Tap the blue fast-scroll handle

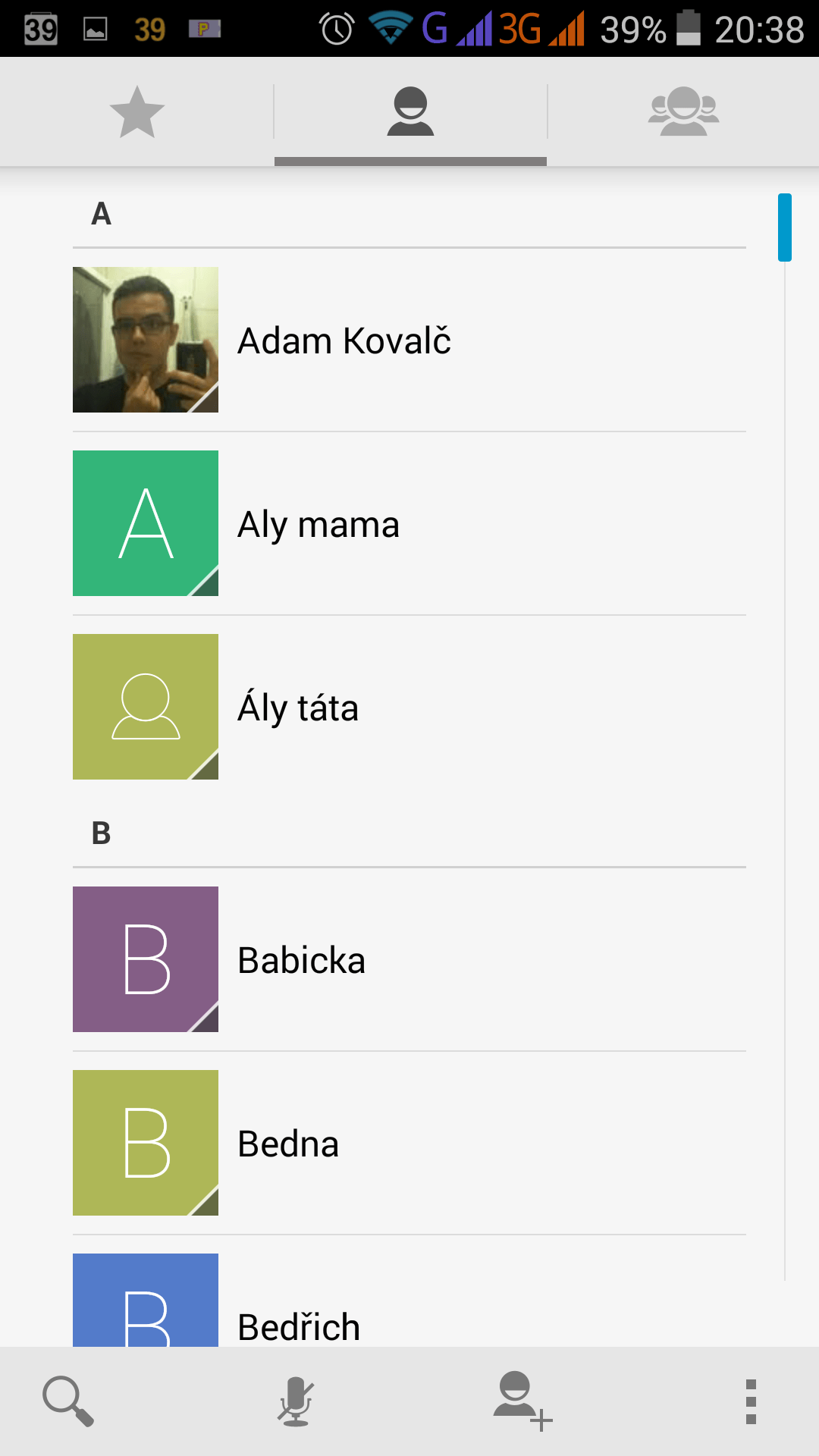[x=785, y=227]
